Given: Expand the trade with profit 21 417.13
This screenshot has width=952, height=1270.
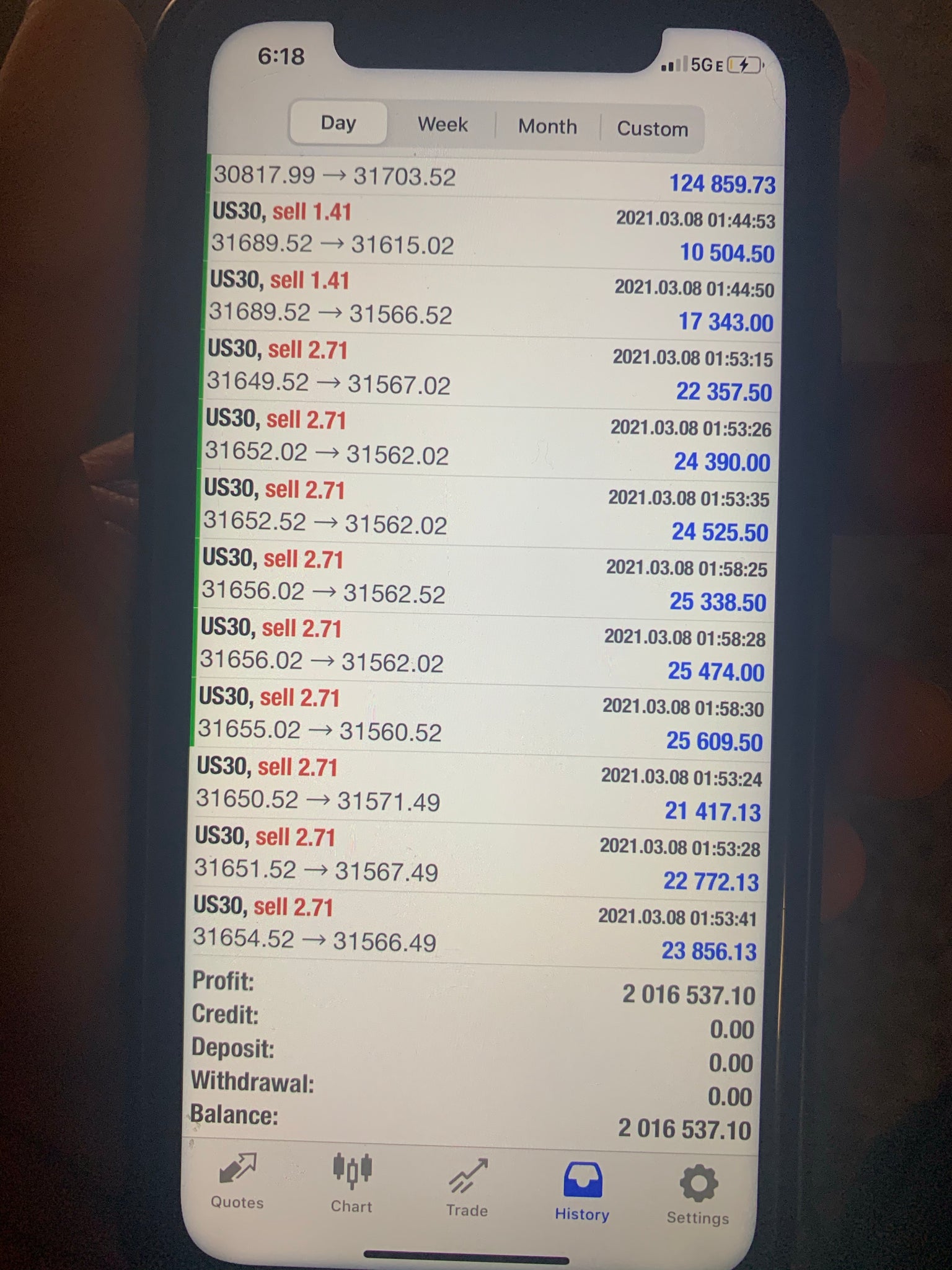Looking at the screenshot, I should (x=480, y=789).
